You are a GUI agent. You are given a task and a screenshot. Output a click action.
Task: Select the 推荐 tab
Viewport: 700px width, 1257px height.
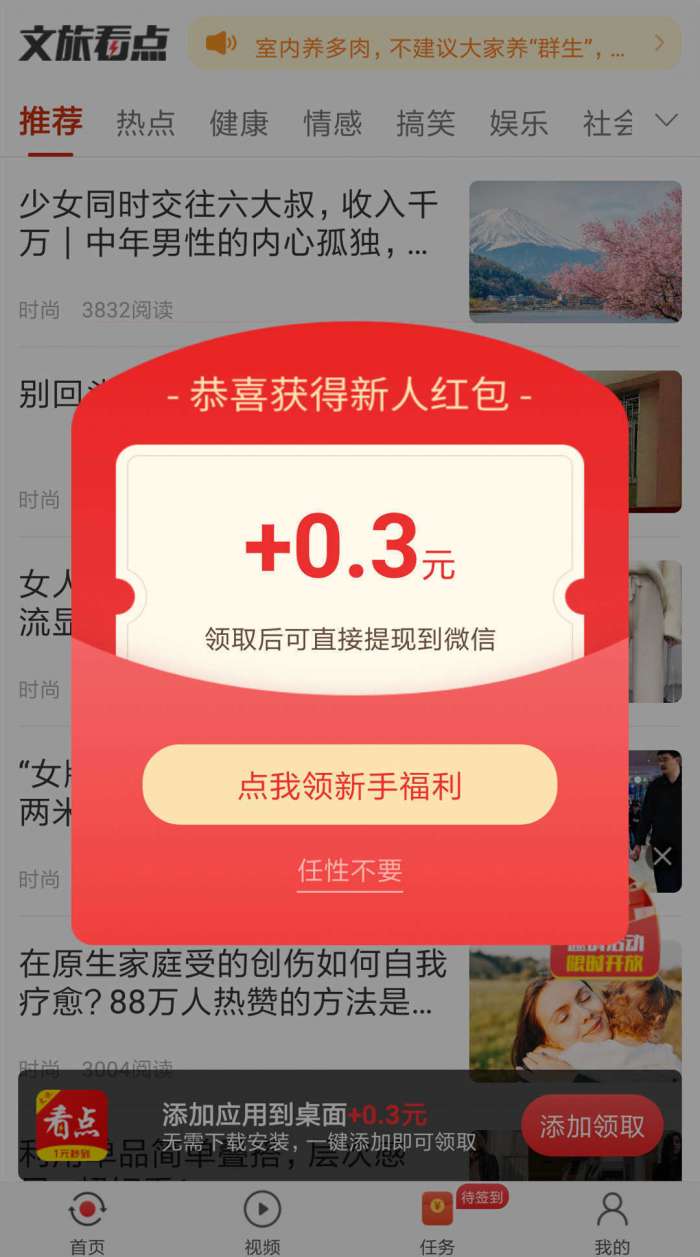(51, 122)
